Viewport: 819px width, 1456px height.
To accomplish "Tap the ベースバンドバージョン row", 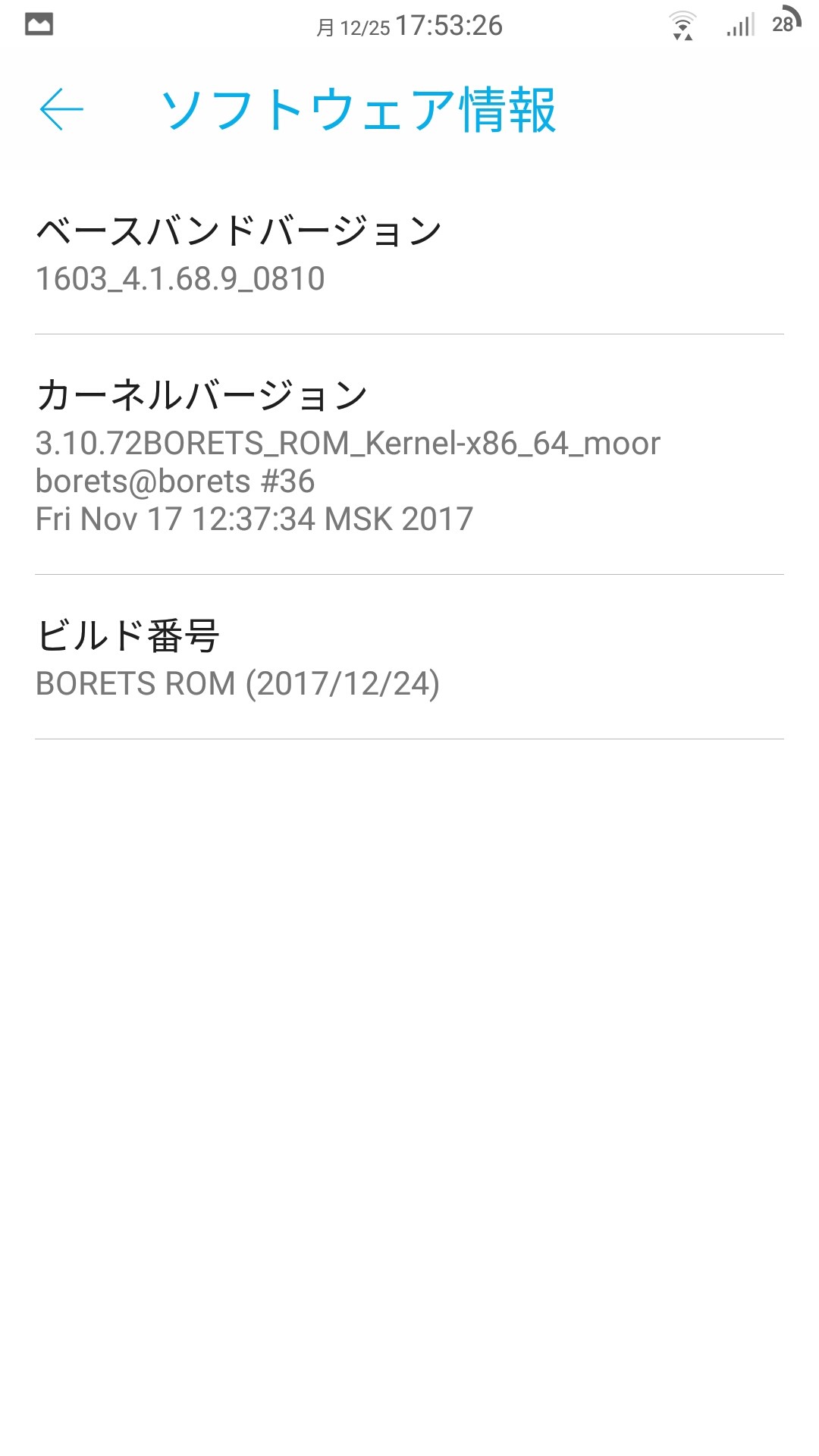I will pos(409,253).
